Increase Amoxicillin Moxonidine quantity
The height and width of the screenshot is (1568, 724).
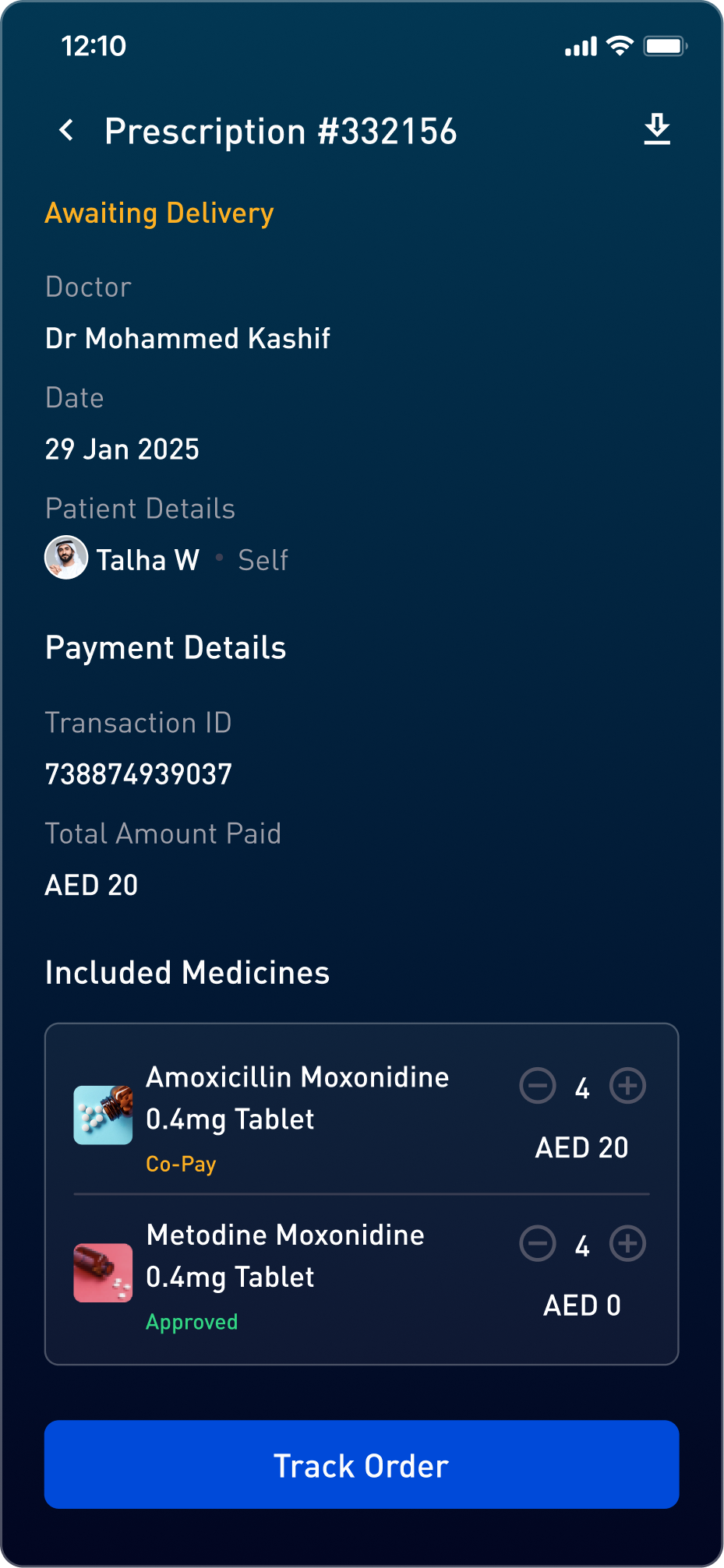627,1086
